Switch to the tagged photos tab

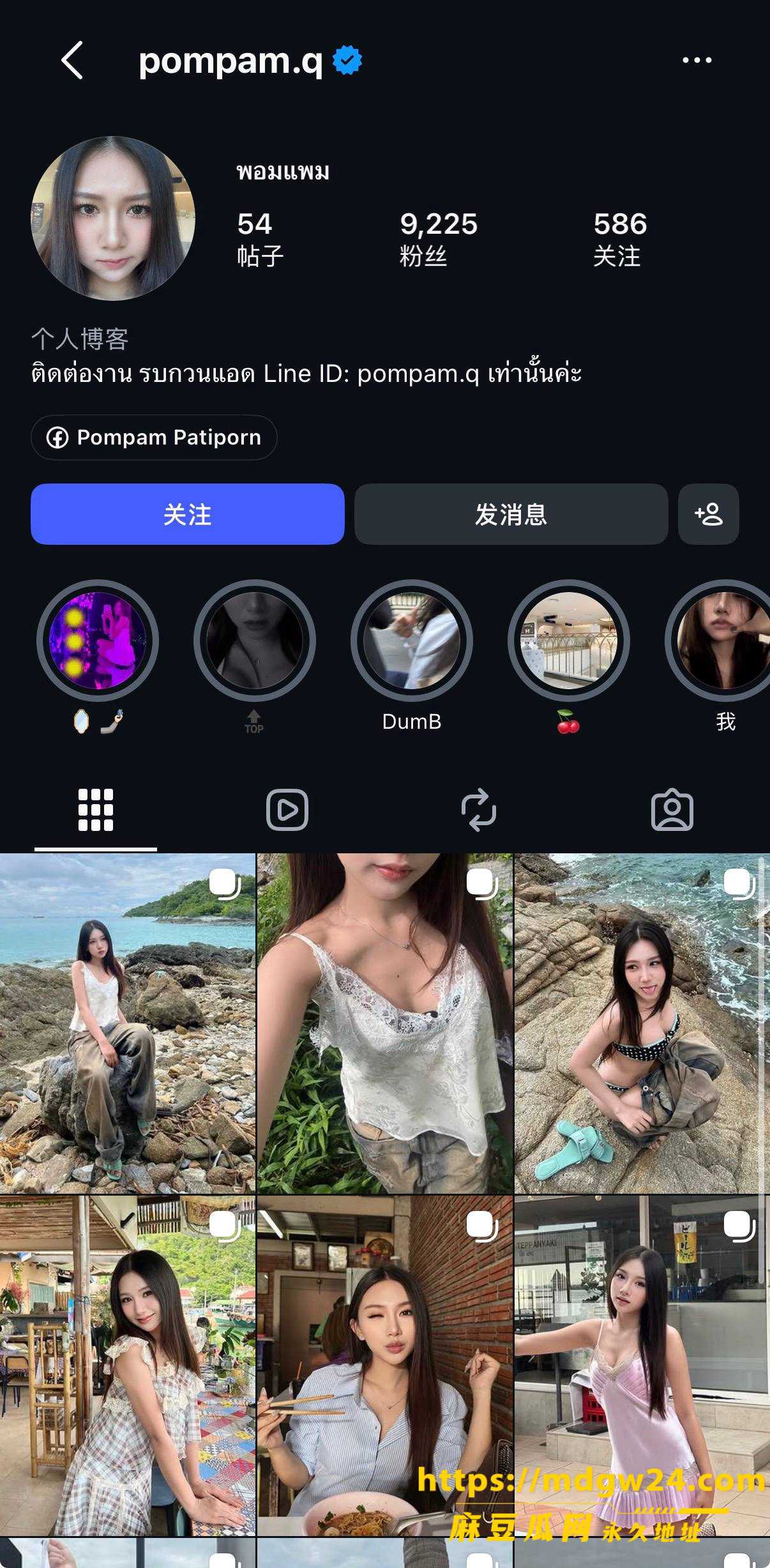[x=672, y=810]
